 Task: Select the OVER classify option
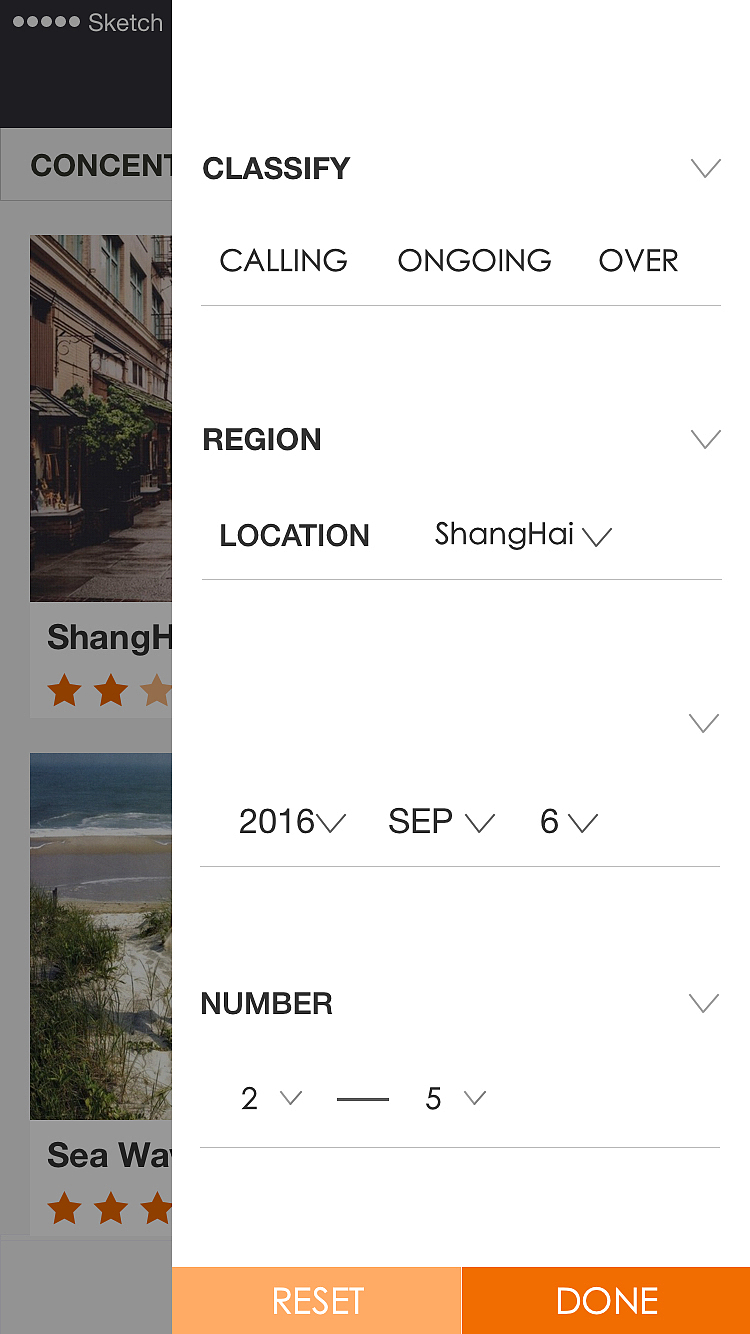(638, 261)
